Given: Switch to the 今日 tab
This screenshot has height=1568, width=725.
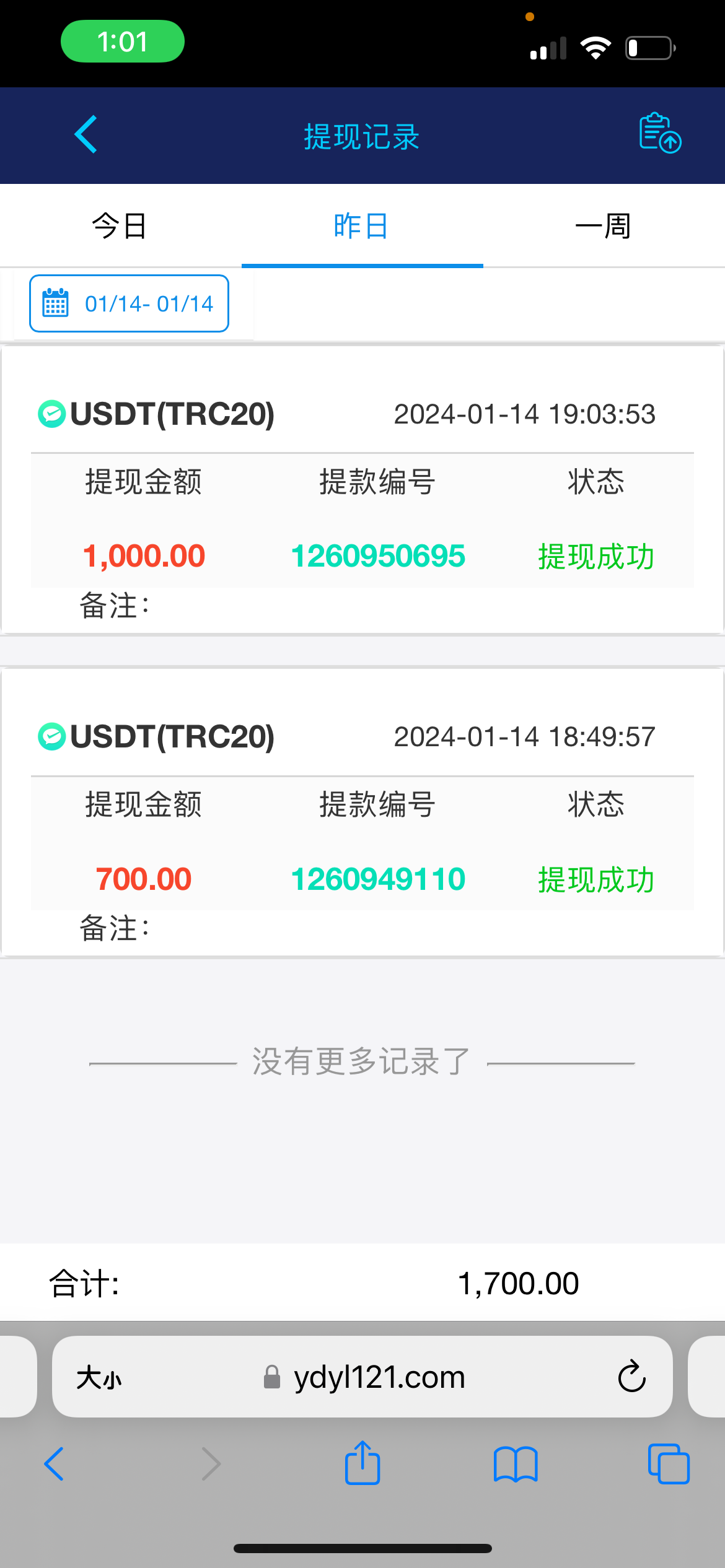Looking at the screenshot, I should point(120,226).
